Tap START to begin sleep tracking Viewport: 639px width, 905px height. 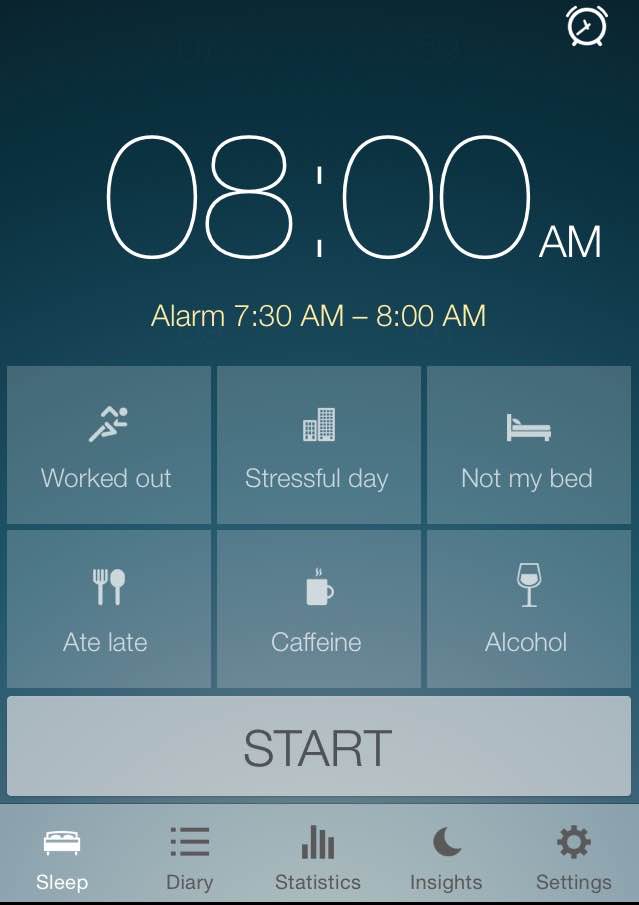point(318,747)
